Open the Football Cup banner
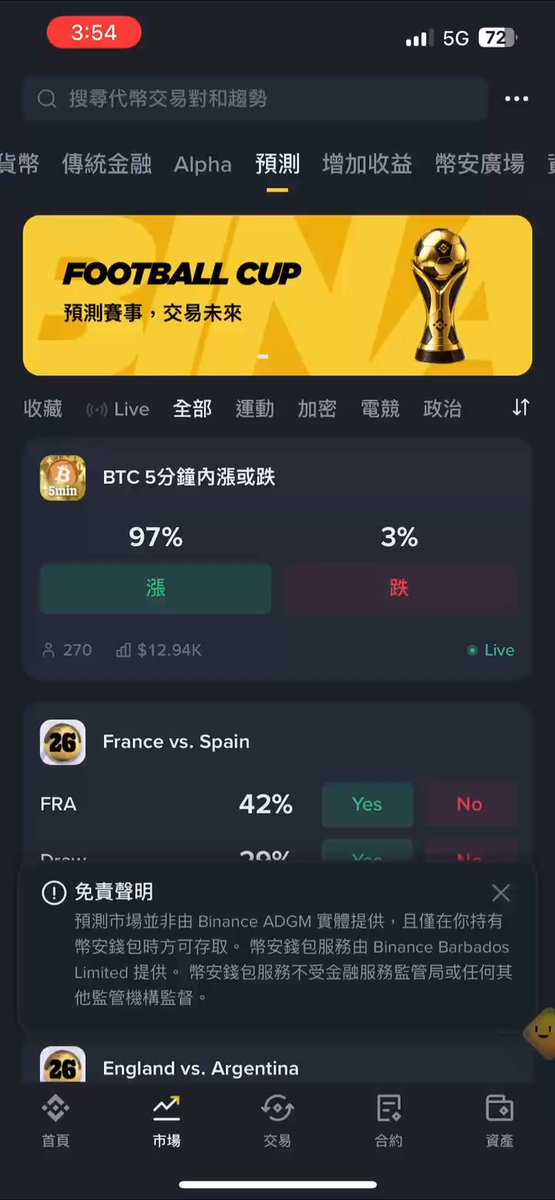 (277, 295)
